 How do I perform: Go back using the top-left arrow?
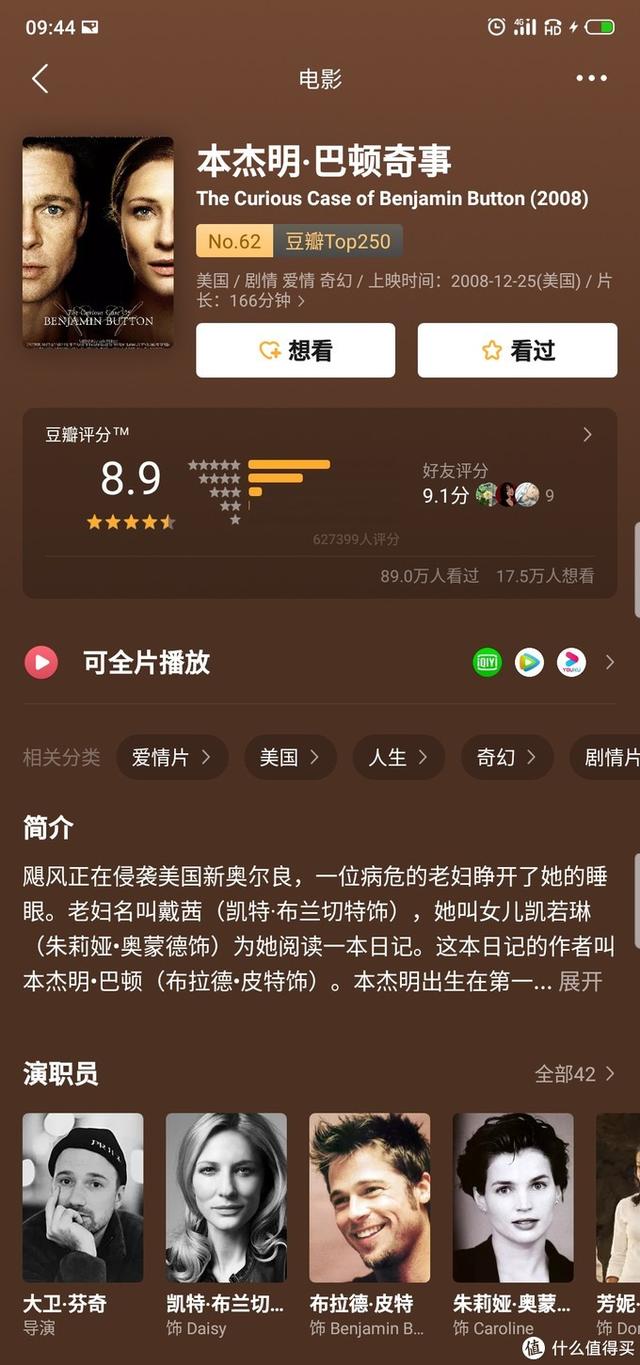pos(40,79)
